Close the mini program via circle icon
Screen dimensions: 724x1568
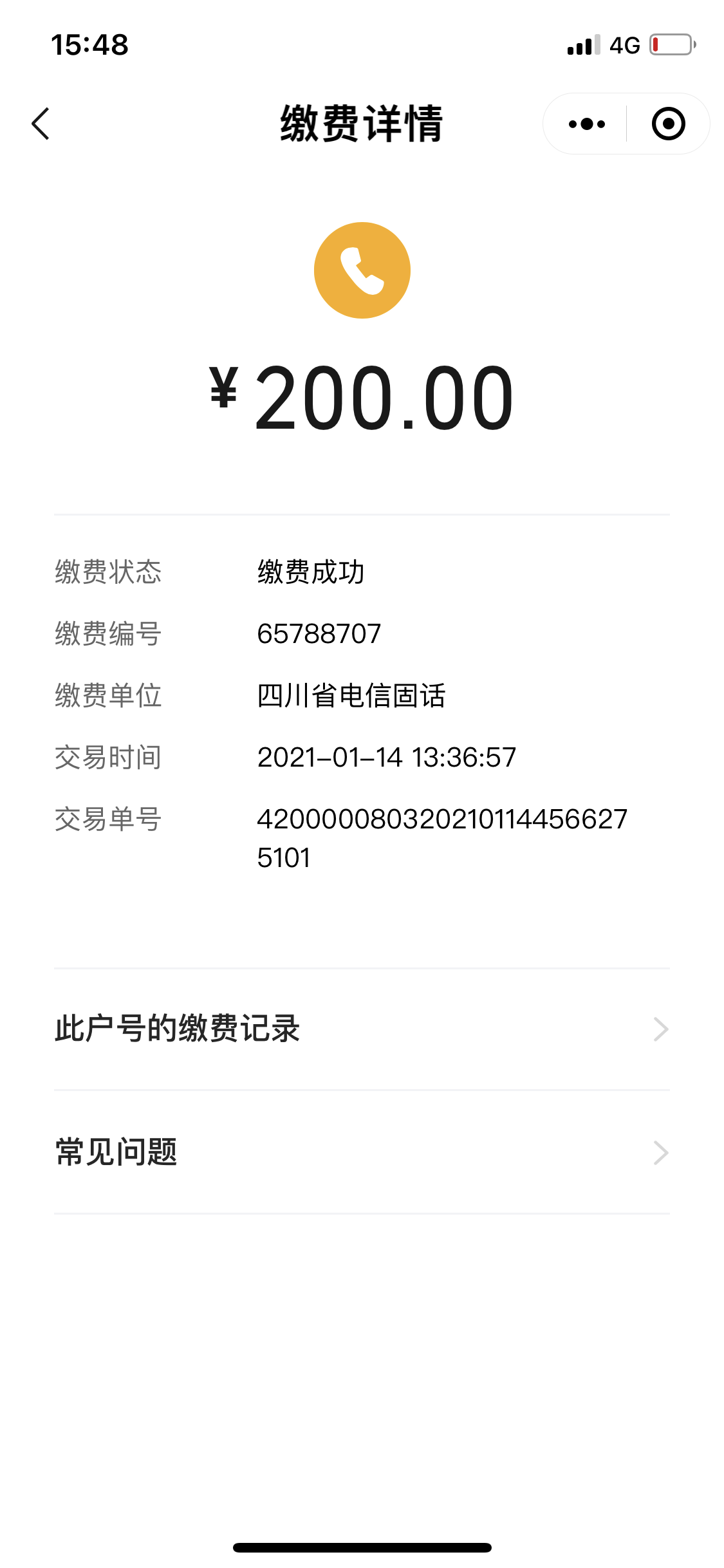pyautogui.click(x=669, y=124)
